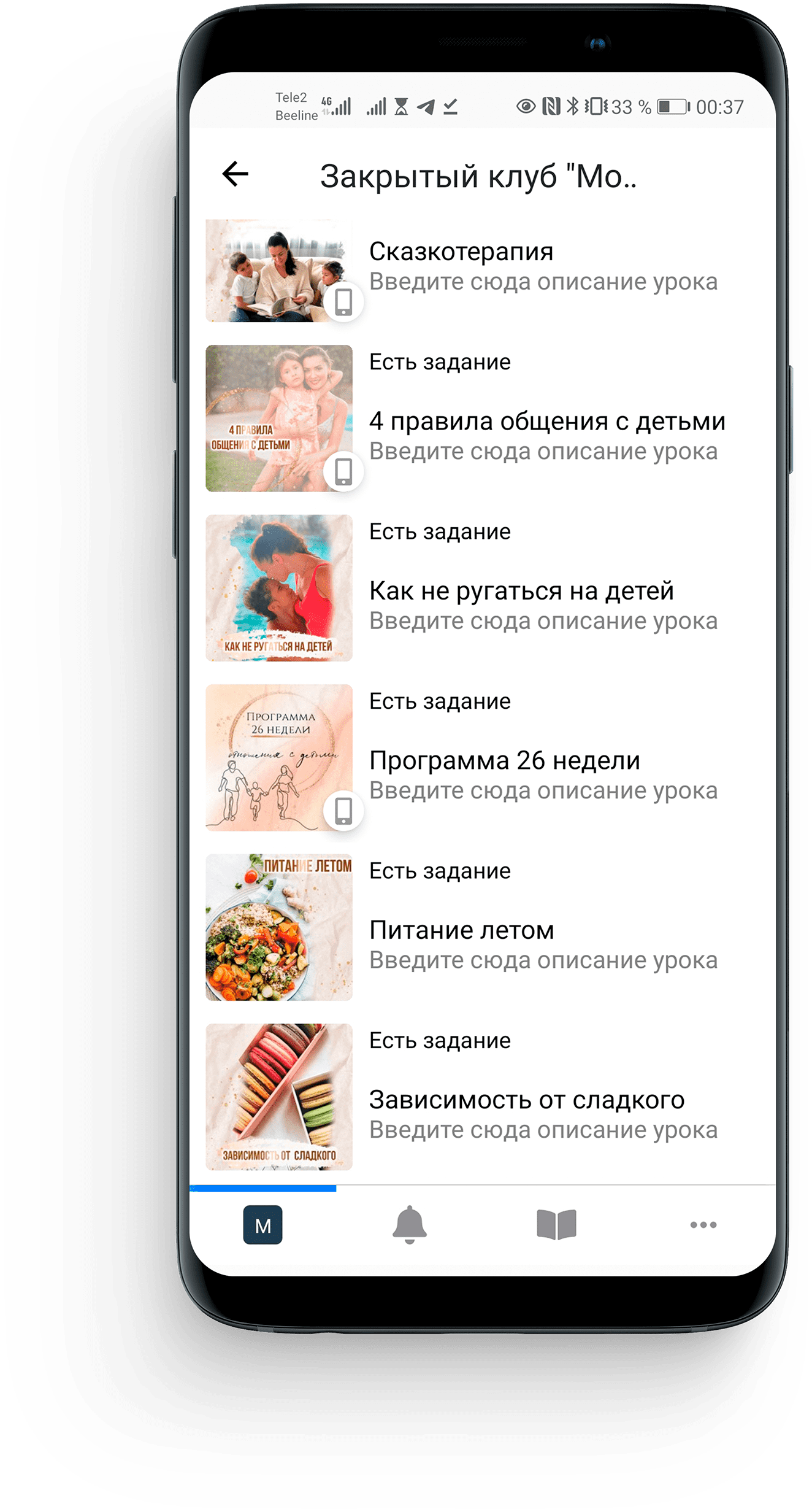The image size is (812, 1509).
Task: Go back using the arrow icon
Action: point(235,174)
